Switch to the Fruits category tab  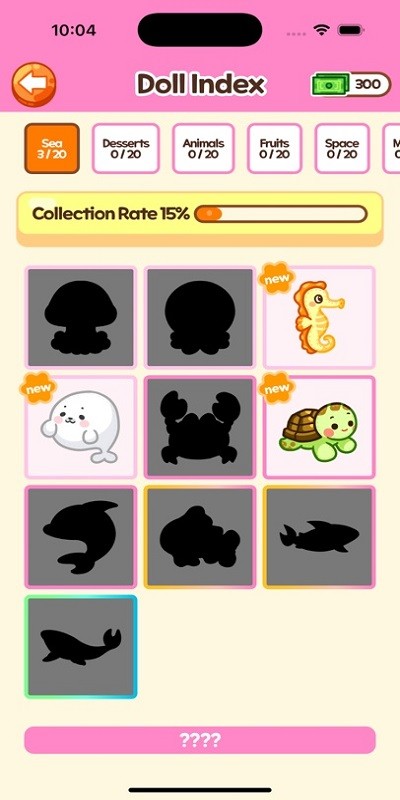[274, 148]
